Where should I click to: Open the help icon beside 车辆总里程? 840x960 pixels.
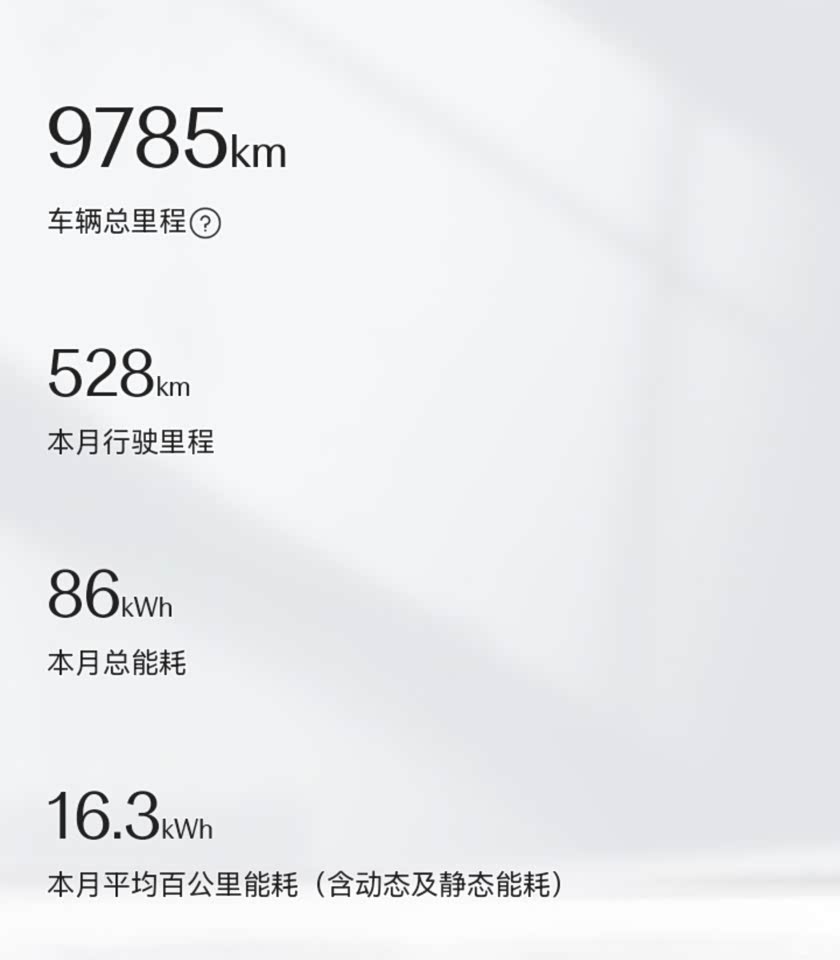pyautogui.click(x=205, y=223)
